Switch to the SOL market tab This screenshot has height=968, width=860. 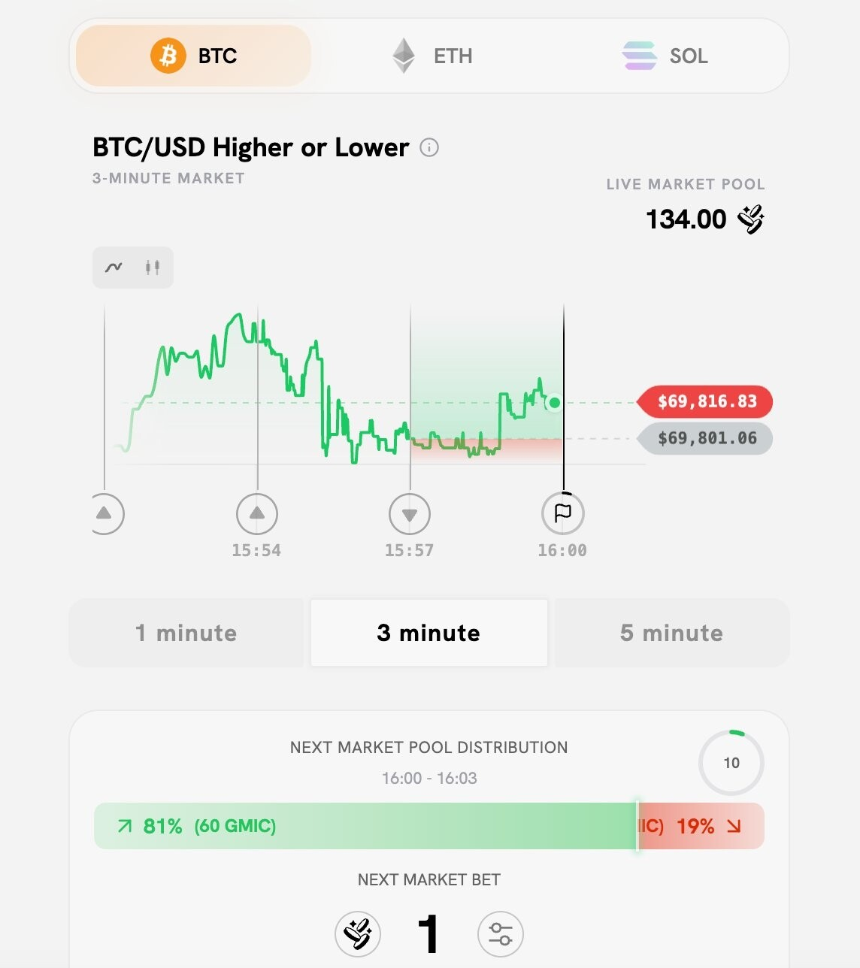(x=665, y=56)
